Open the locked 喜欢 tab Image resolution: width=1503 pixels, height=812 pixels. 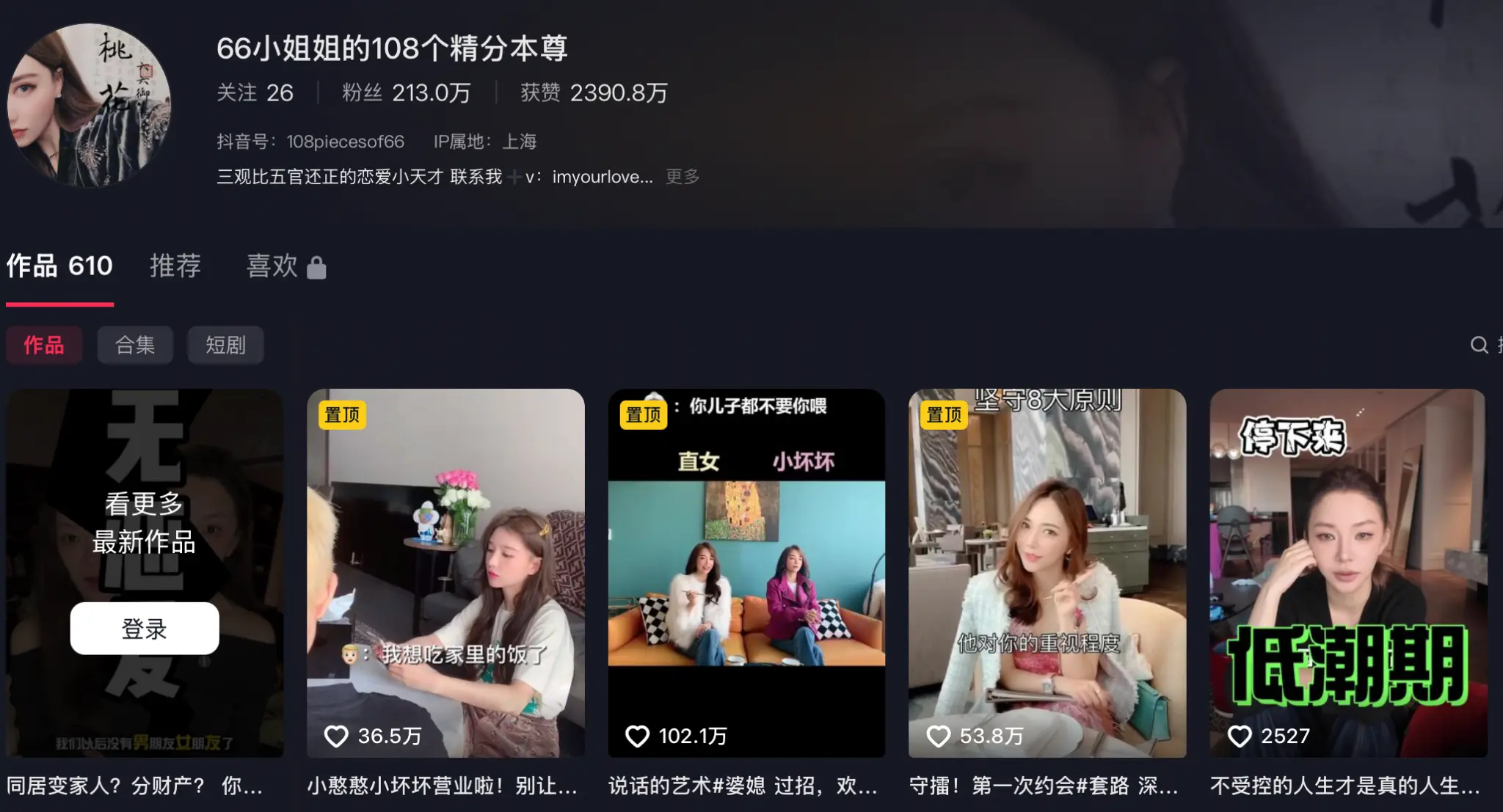tap(285, 266)
